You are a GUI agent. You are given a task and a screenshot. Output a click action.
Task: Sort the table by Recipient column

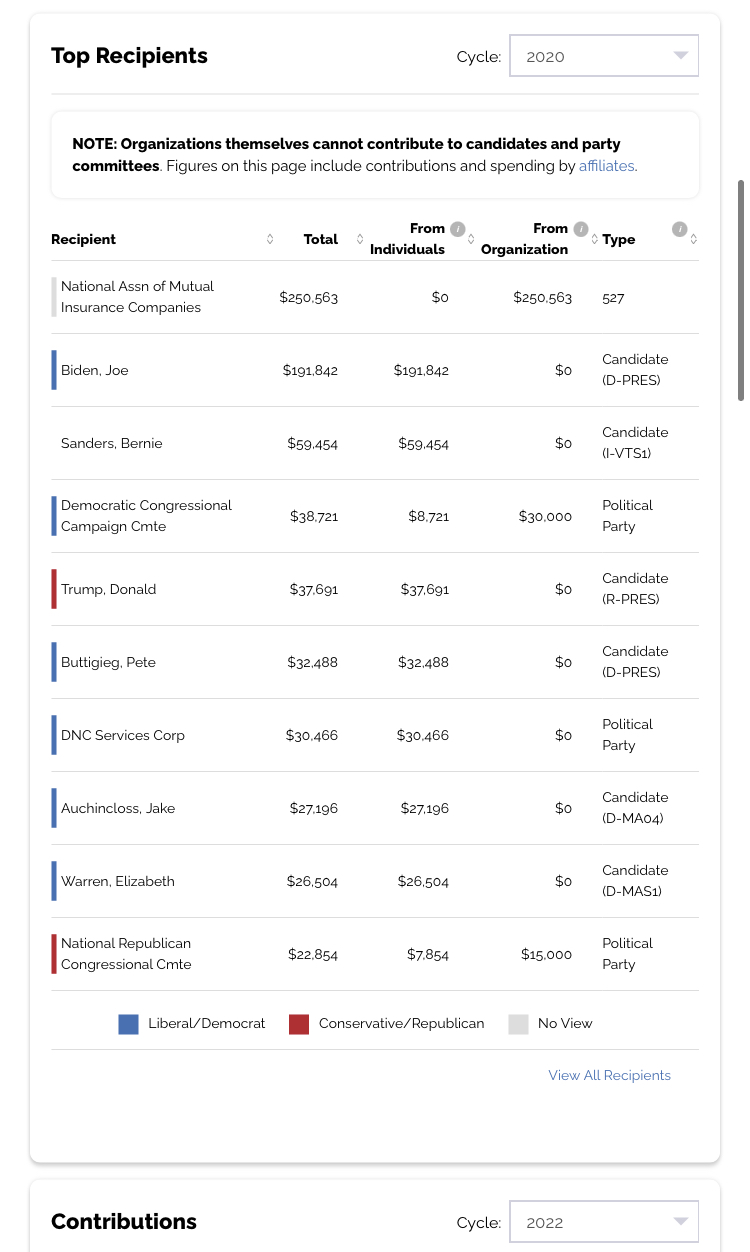pyautogui.click(x=163, y=239)
